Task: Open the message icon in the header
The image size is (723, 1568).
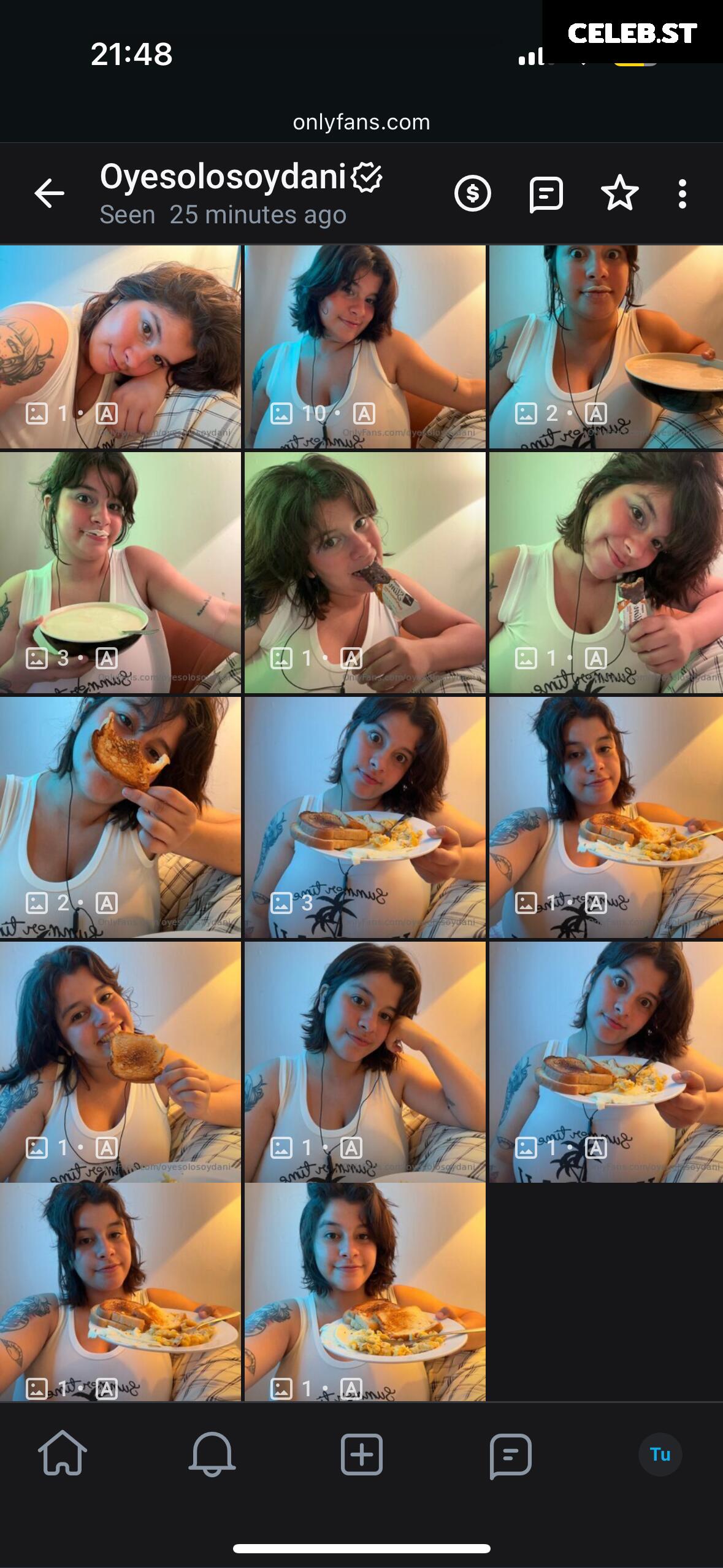Action: tap(546, 194)
